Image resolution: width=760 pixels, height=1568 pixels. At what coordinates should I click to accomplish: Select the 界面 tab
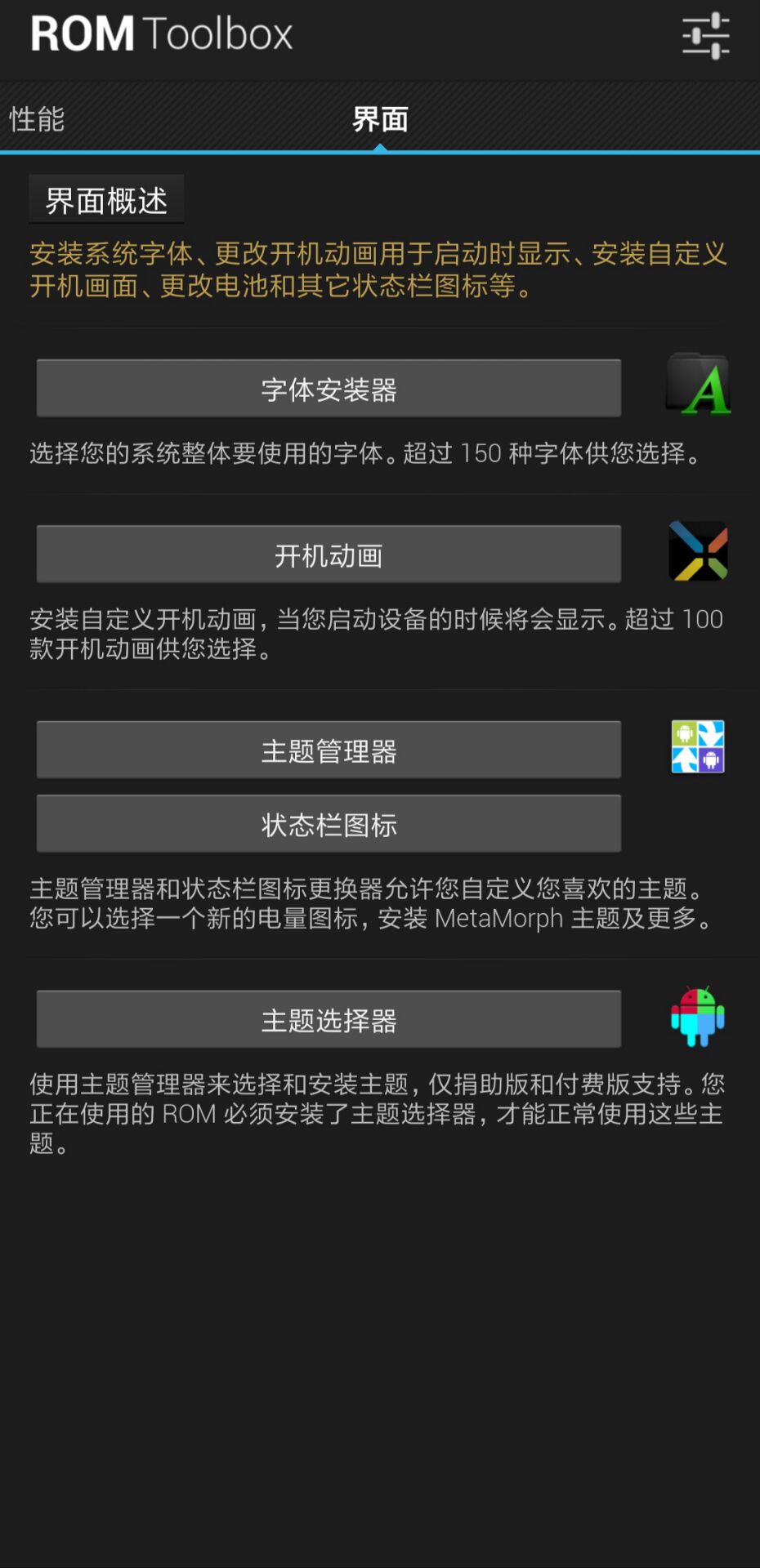click(380, 120)
